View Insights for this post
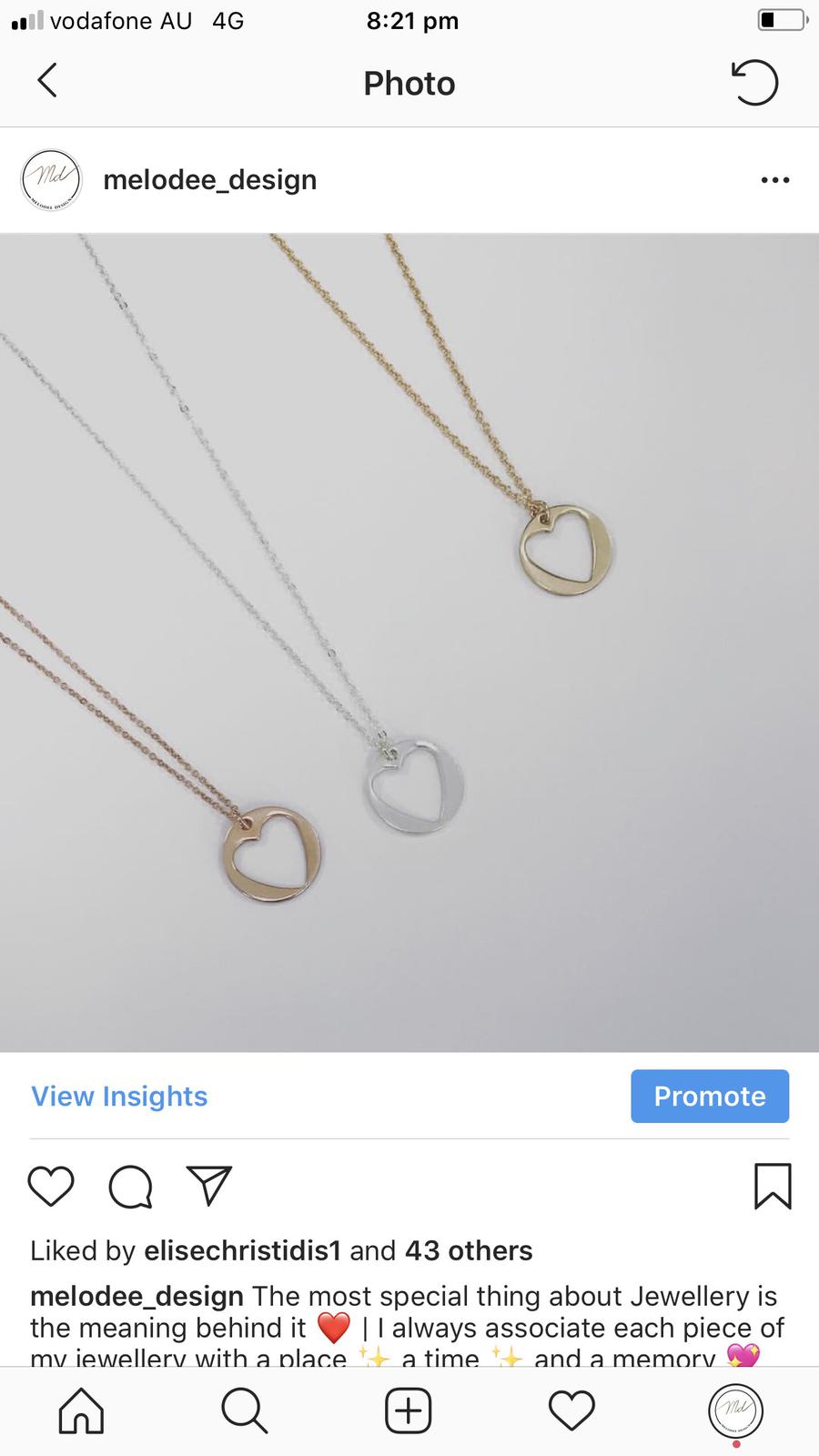819x1456 pixels. click(119, 1097)
